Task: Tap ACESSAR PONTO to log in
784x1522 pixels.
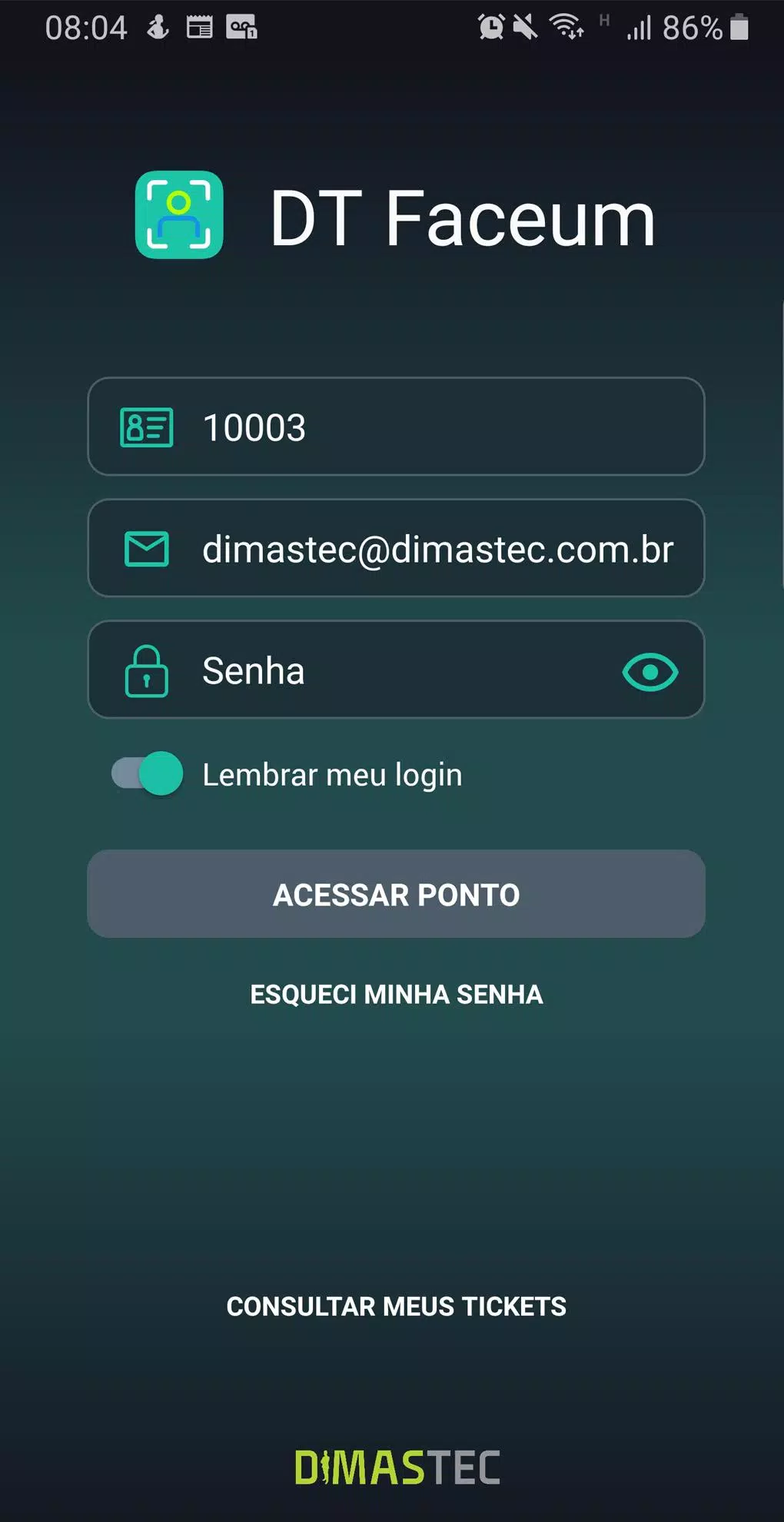Action: (396, 894)
